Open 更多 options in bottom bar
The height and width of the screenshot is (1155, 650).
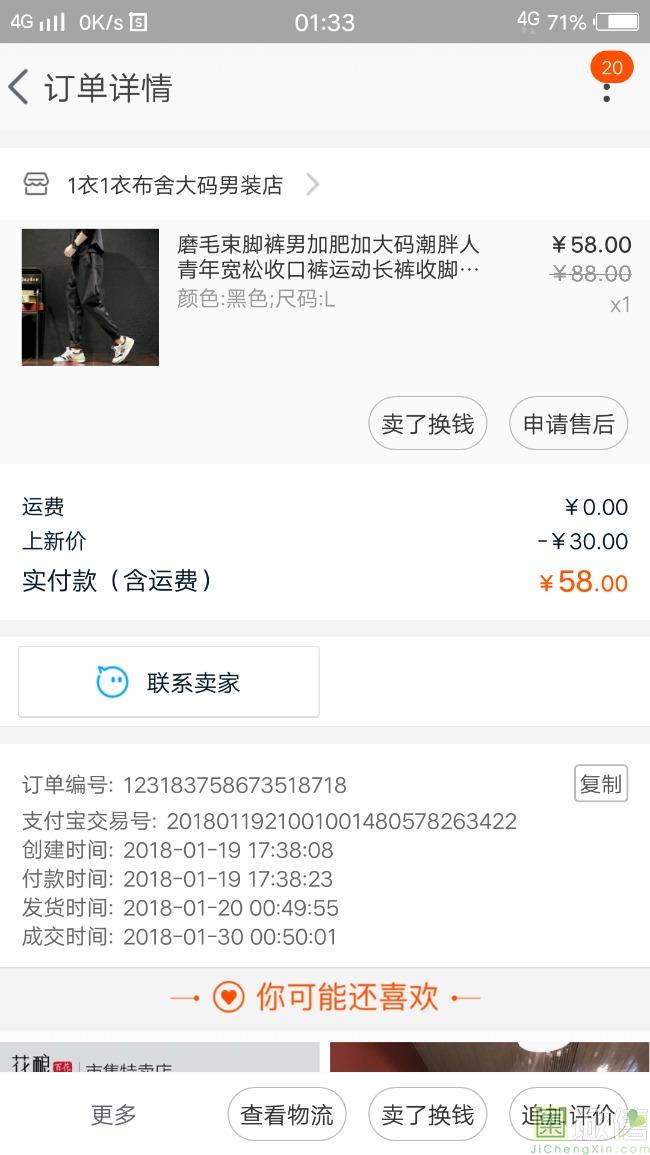pyautogui.click(x=114, y=1114)
